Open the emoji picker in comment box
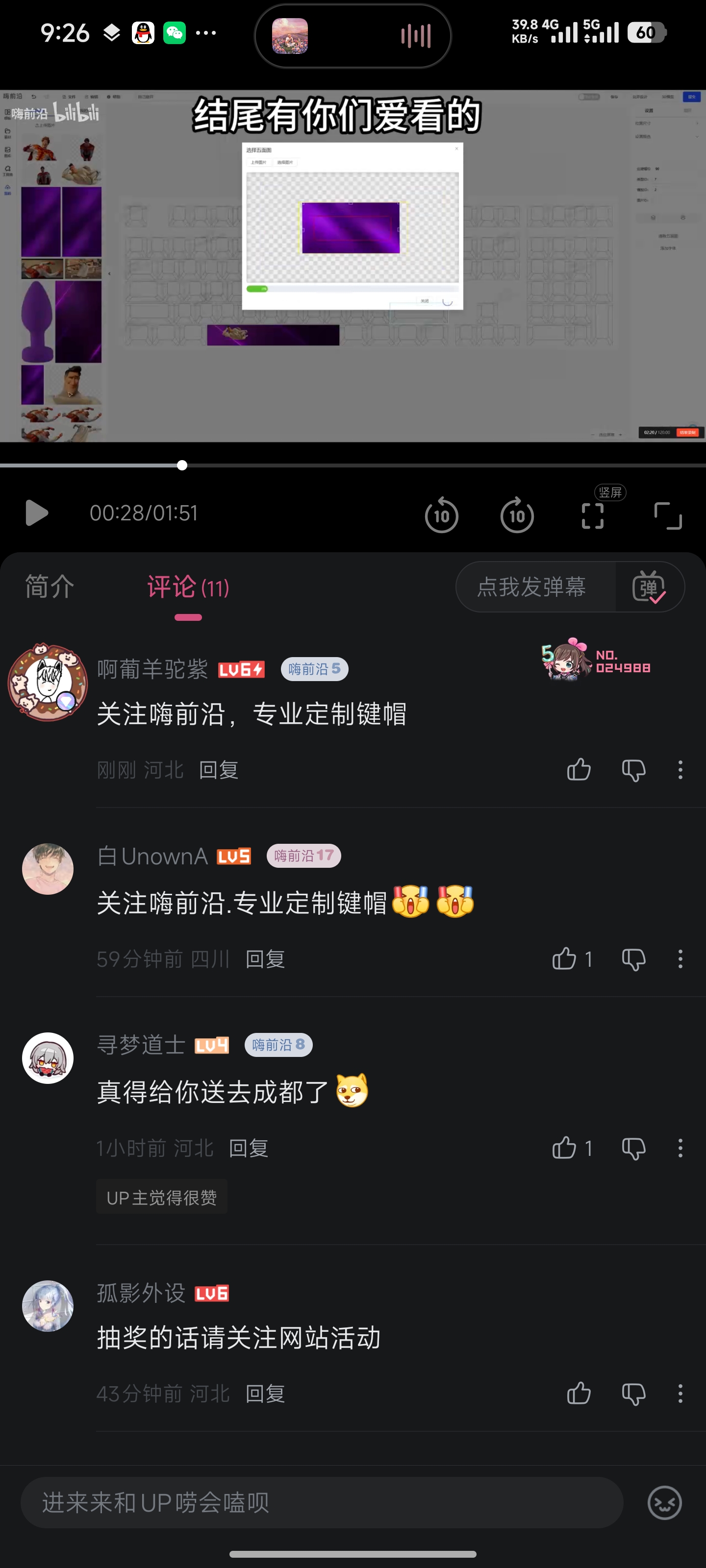706x1568 pixels. (663, 1502)
